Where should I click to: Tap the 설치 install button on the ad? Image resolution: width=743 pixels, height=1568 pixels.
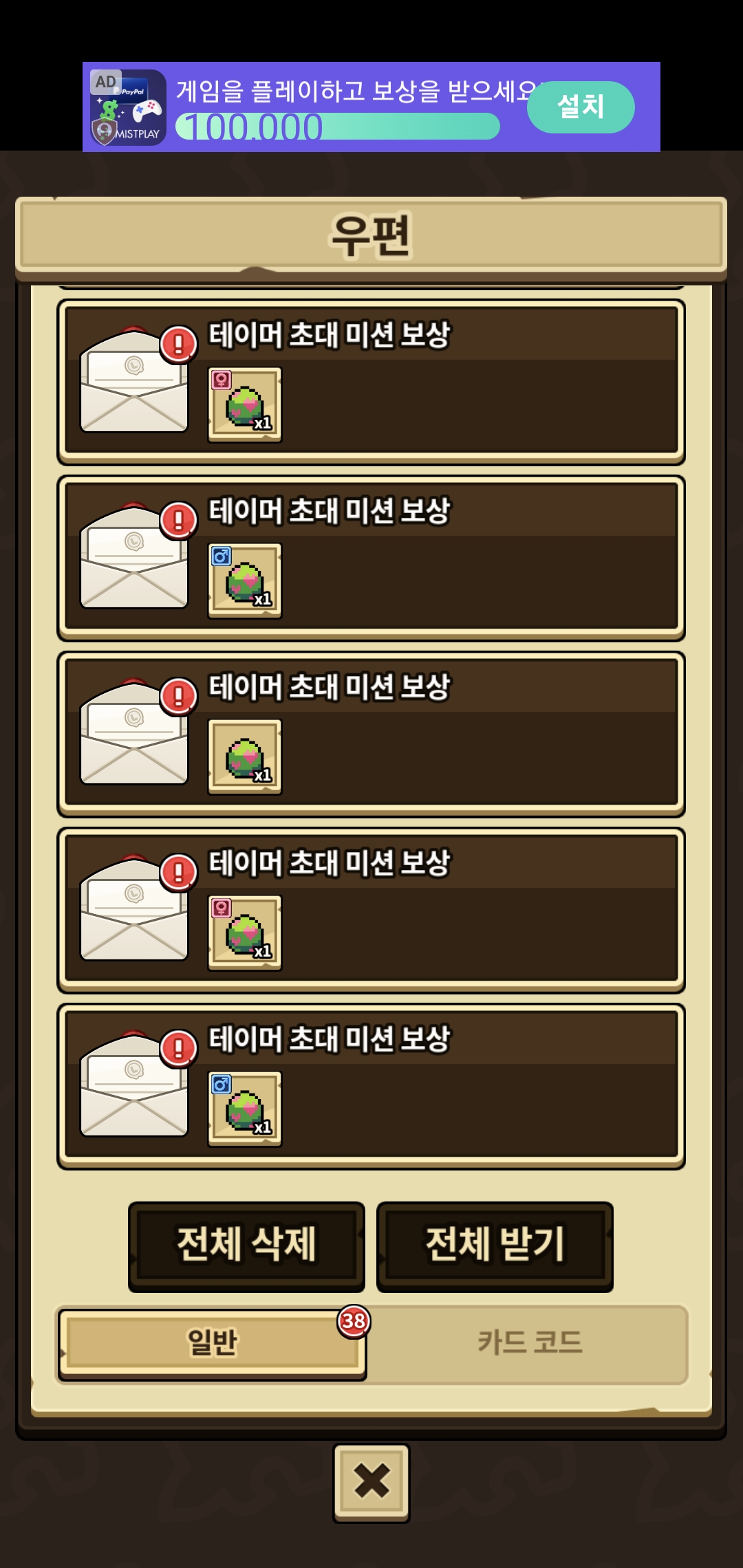point(580,107)
